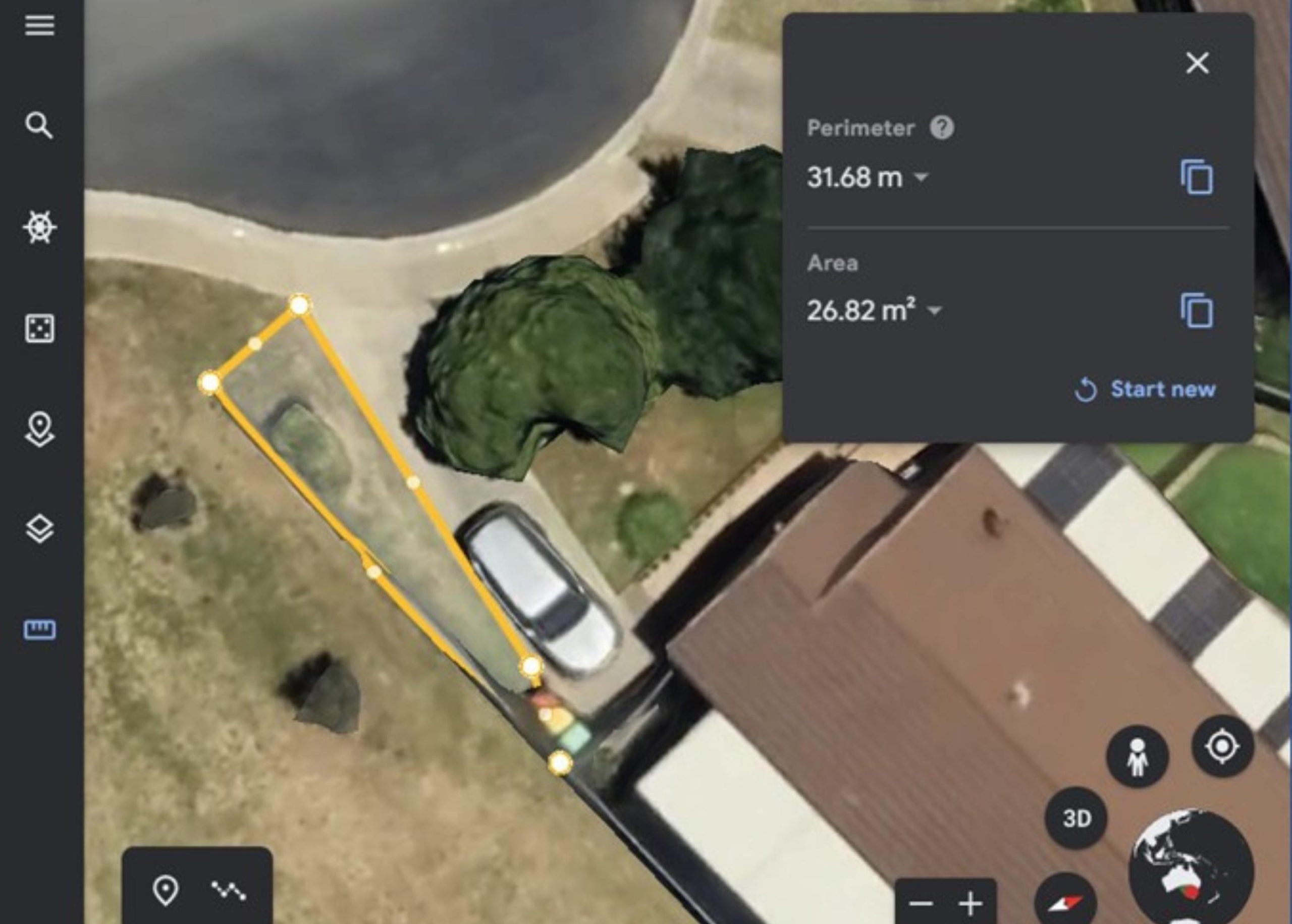Change the perimeter unit from meters

[x=921, y=178]
